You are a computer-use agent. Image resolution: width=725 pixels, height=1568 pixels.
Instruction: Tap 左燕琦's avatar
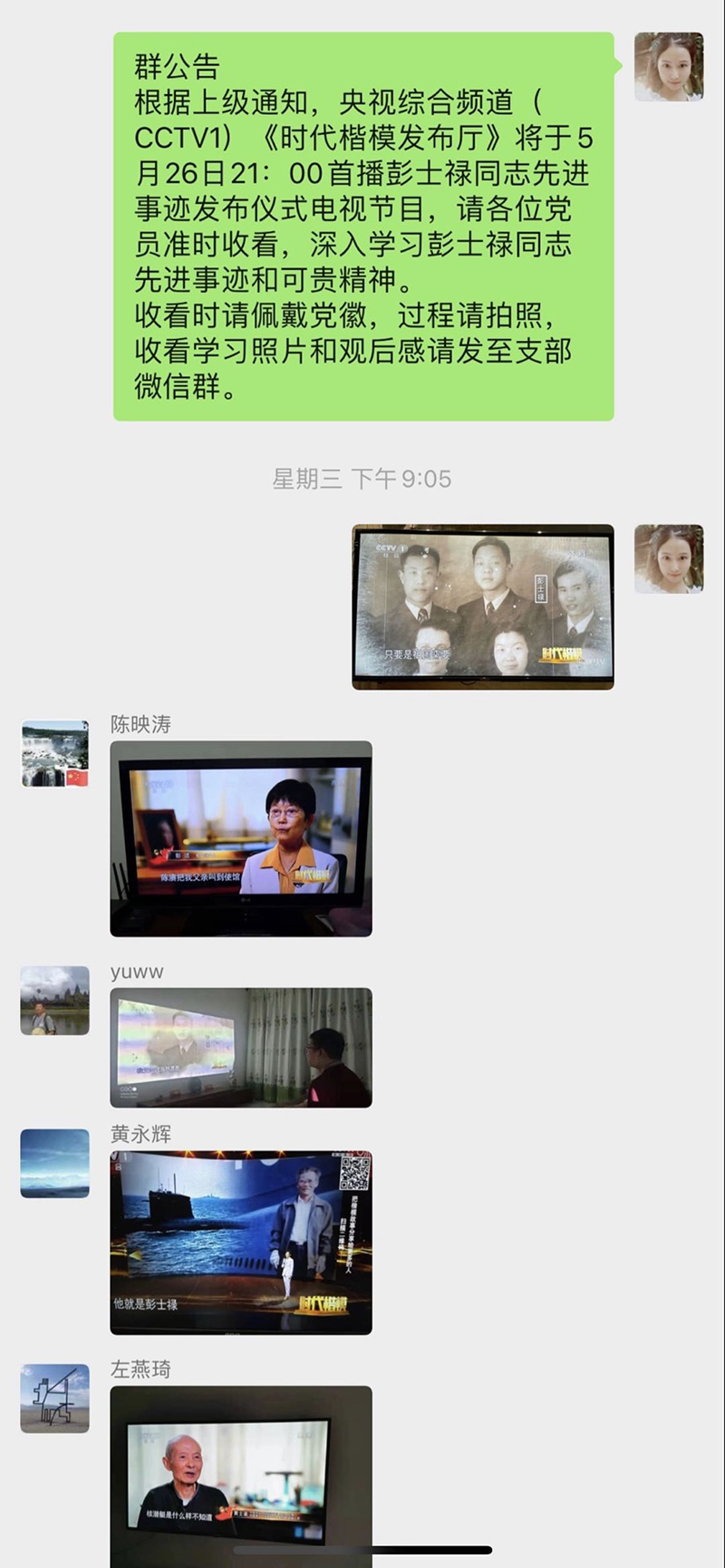click(55, 1398)
